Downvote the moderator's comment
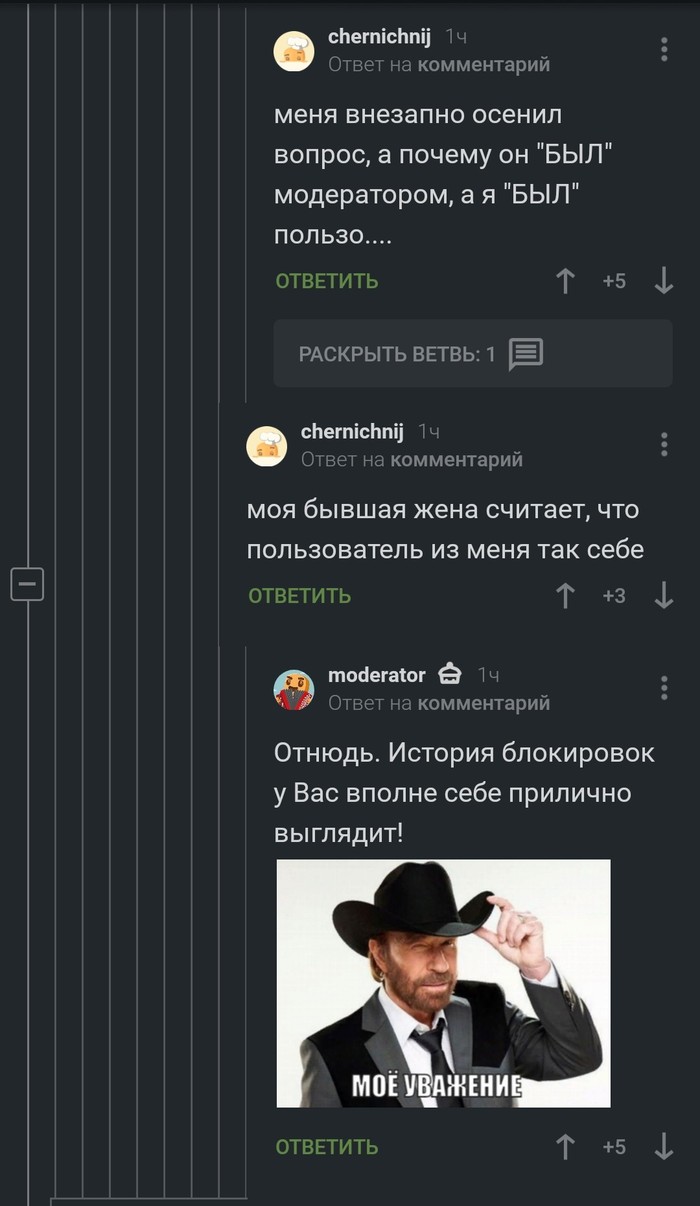700x1206 pixels. click(664, 1147)
